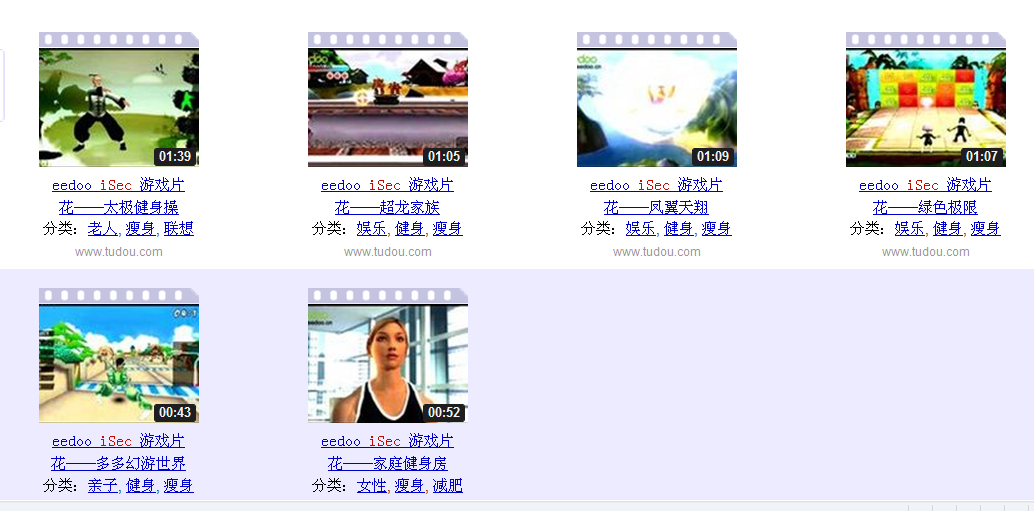Open the 超龙家族 video thumbnail
The image size is (1034, 511).
[x=387, y=105]
